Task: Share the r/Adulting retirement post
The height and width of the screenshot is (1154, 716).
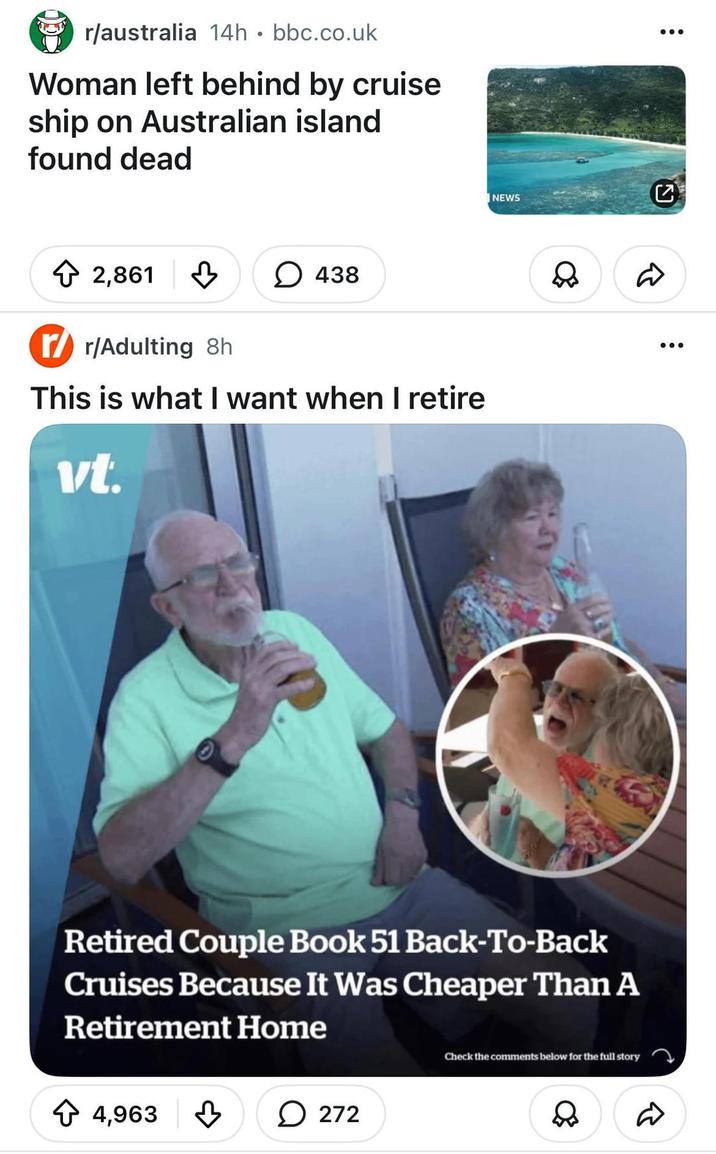Action: (x=652, y=1113)
